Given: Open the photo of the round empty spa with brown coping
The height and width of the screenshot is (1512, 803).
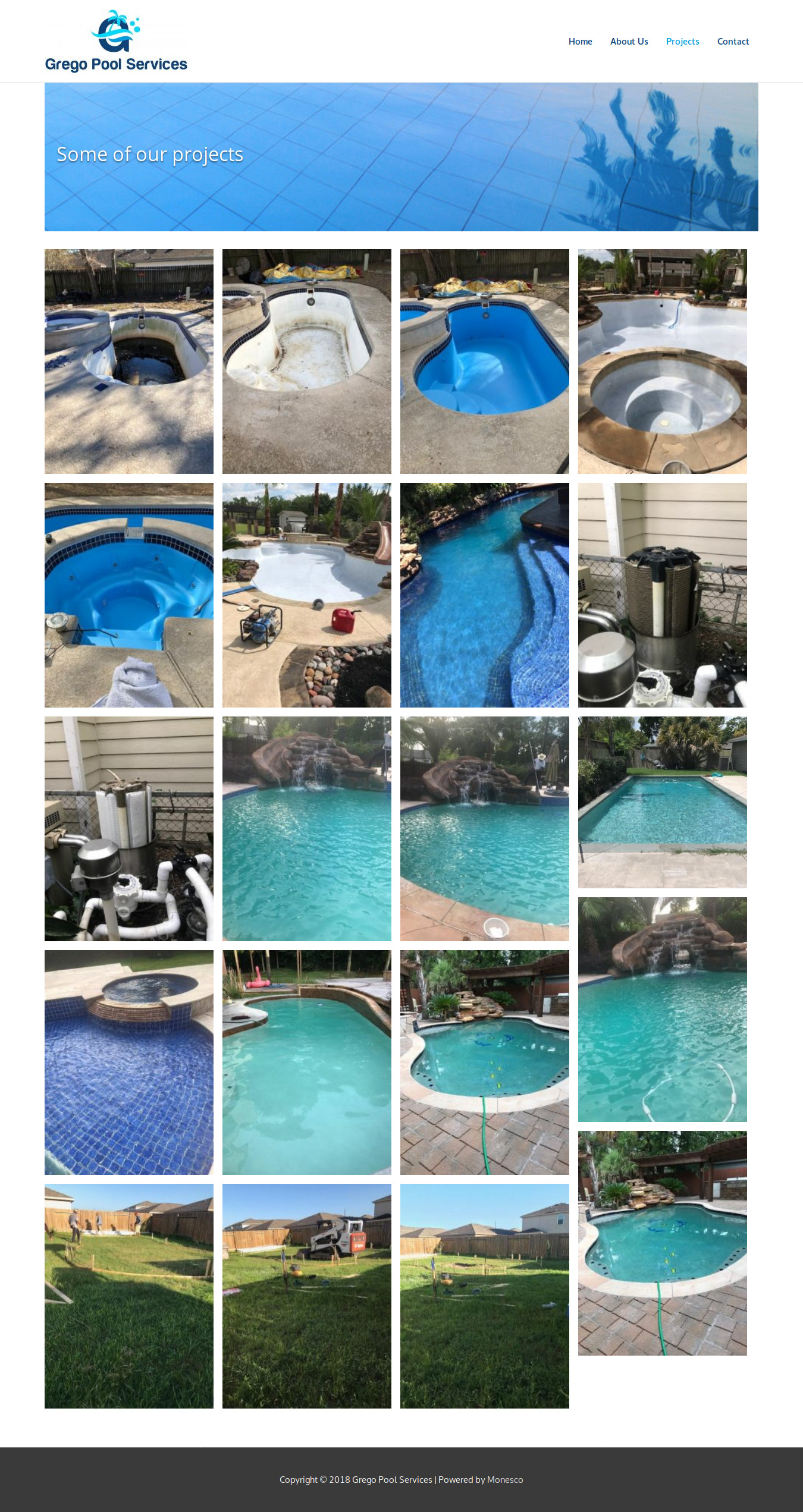Looking at the screenshot, I should (x=663, y=362).
